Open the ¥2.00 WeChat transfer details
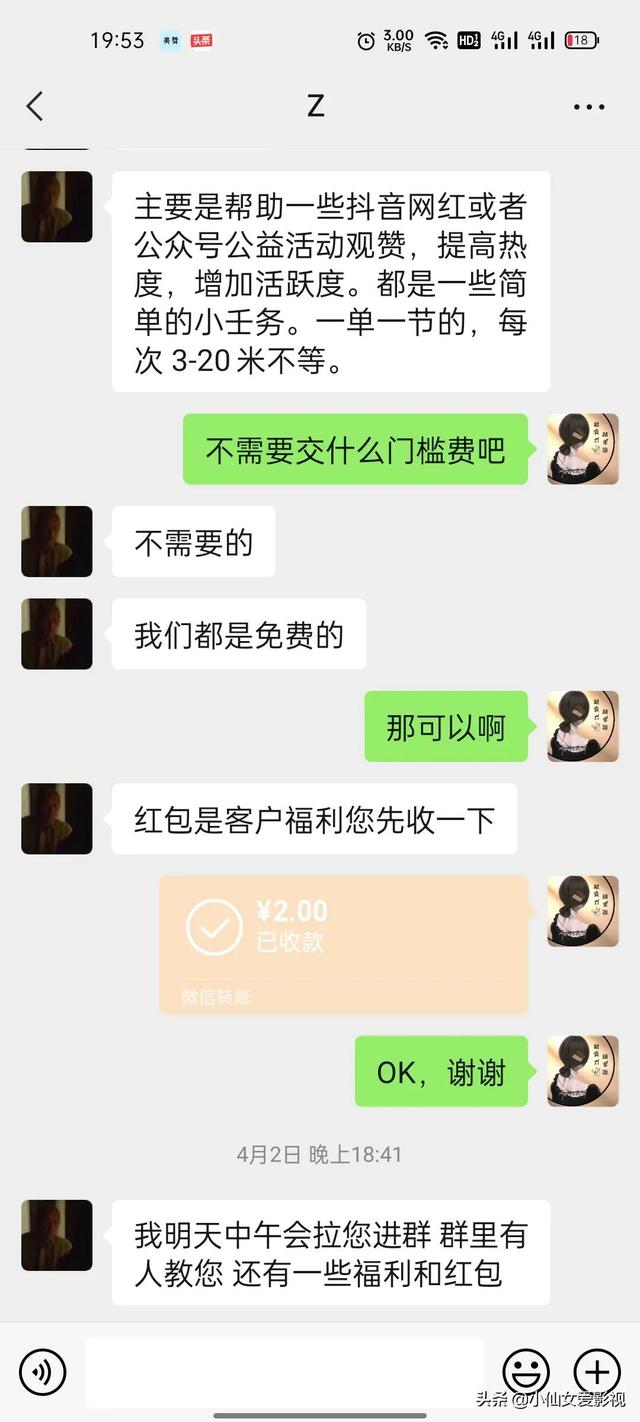640x1422 pixels. 343,944
